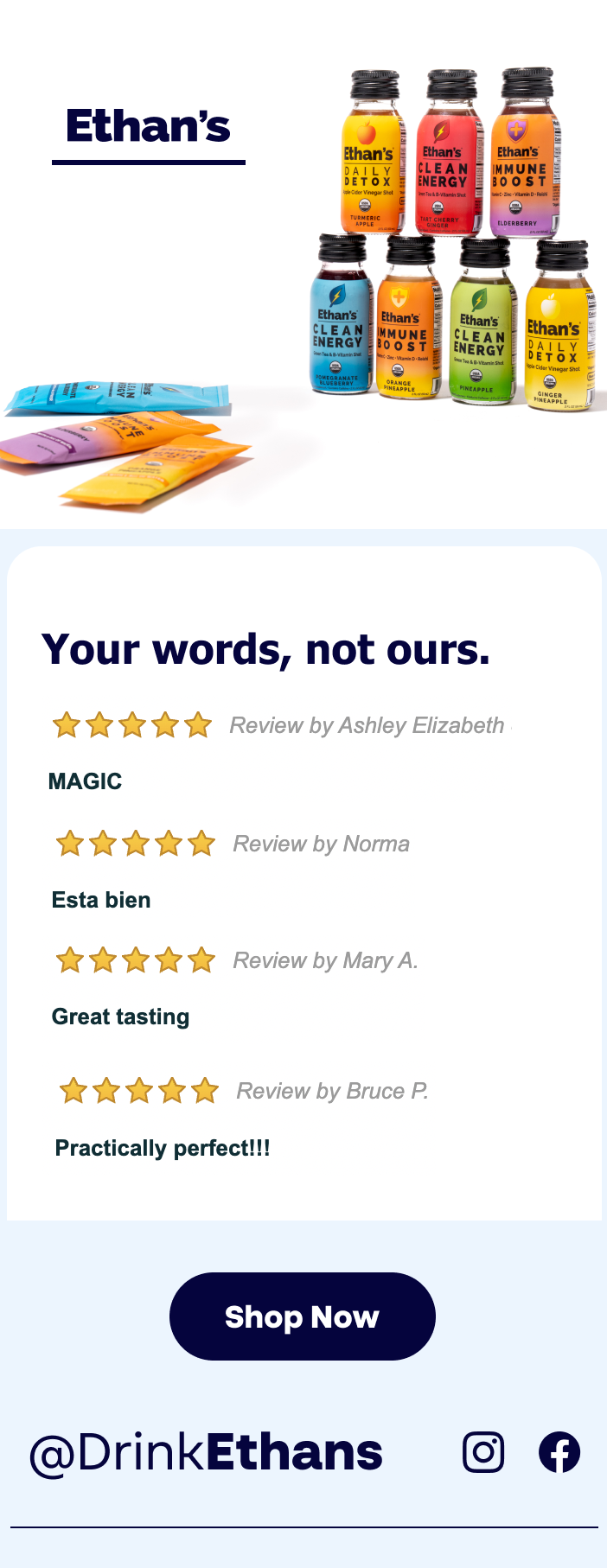Tap the Shop Now button

[x=302, y=1316]
